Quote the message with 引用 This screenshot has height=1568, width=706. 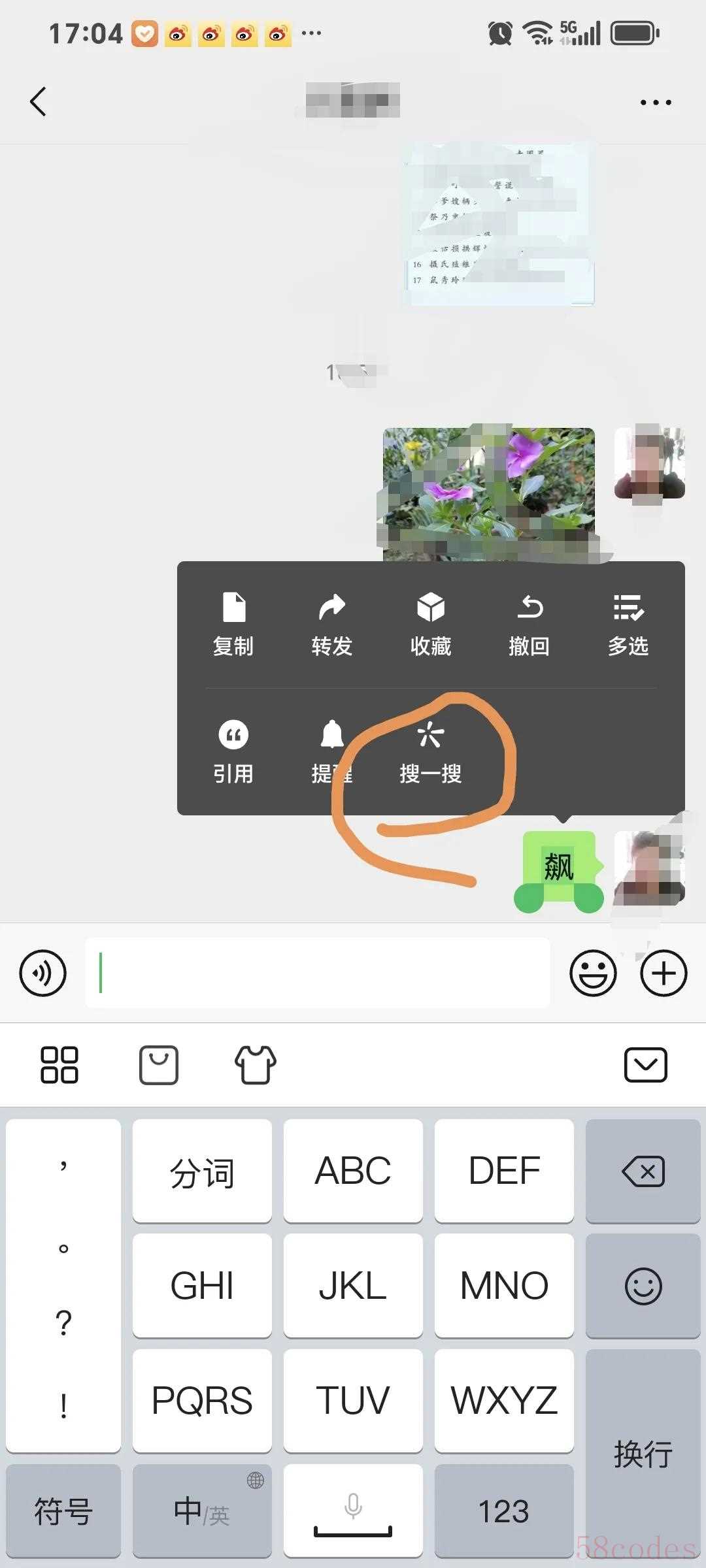[233, 751]
